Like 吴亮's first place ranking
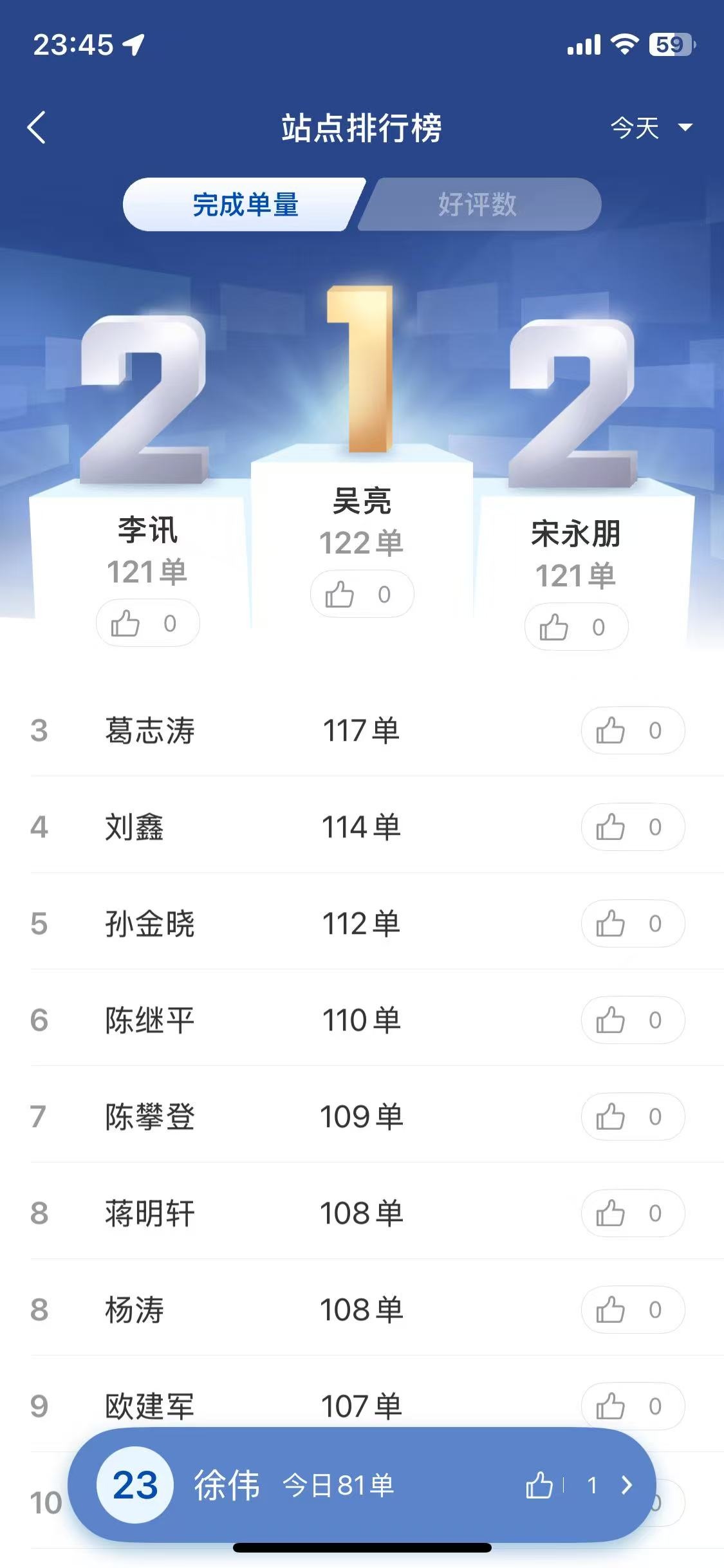Viewport: 724px width, 1568px height. click(362, 594)
